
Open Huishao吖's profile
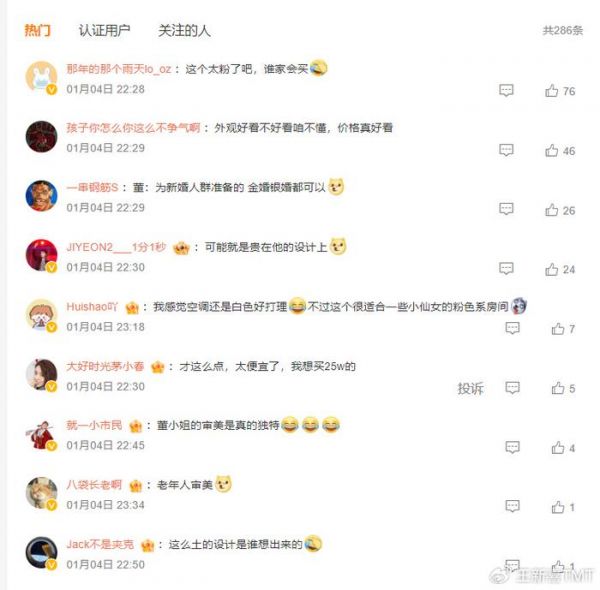point(94,307)
